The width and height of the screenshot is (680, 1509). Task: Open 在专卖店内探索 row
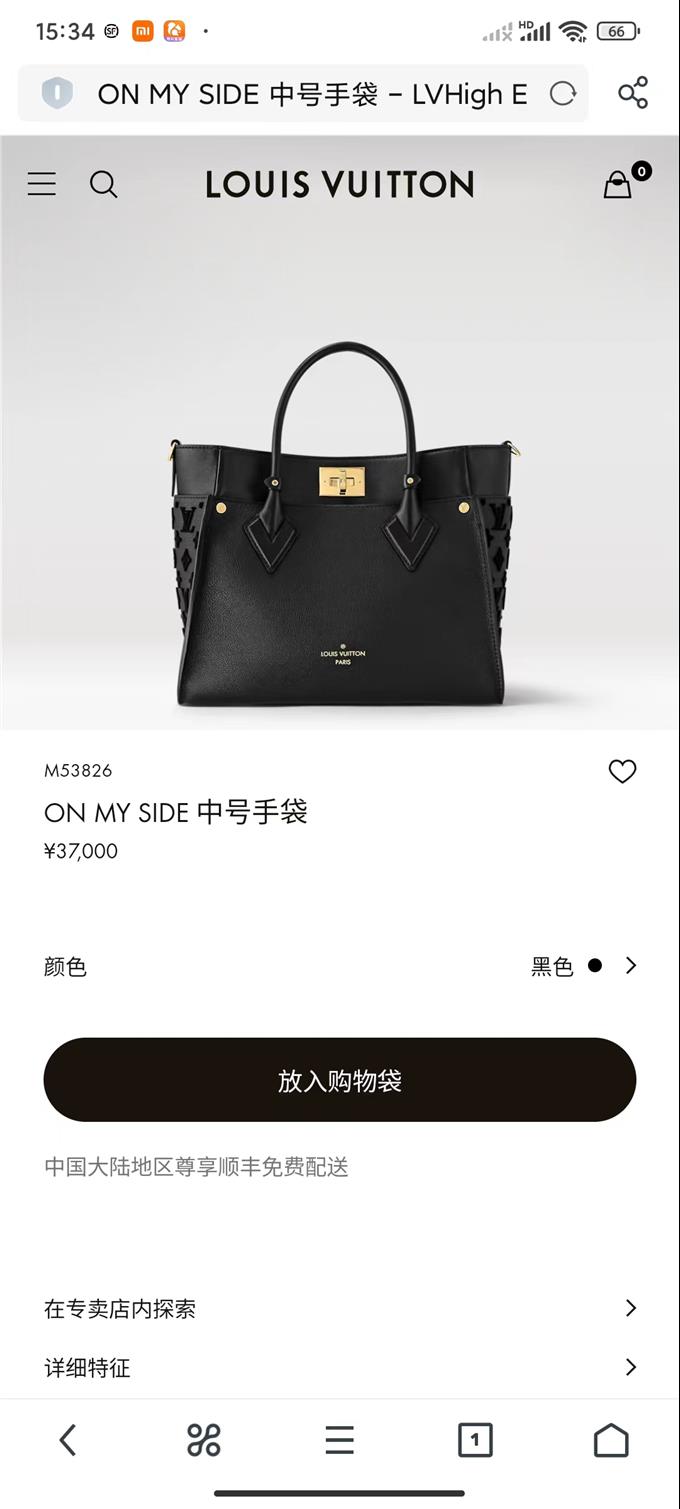click(x=340, y=1308)
